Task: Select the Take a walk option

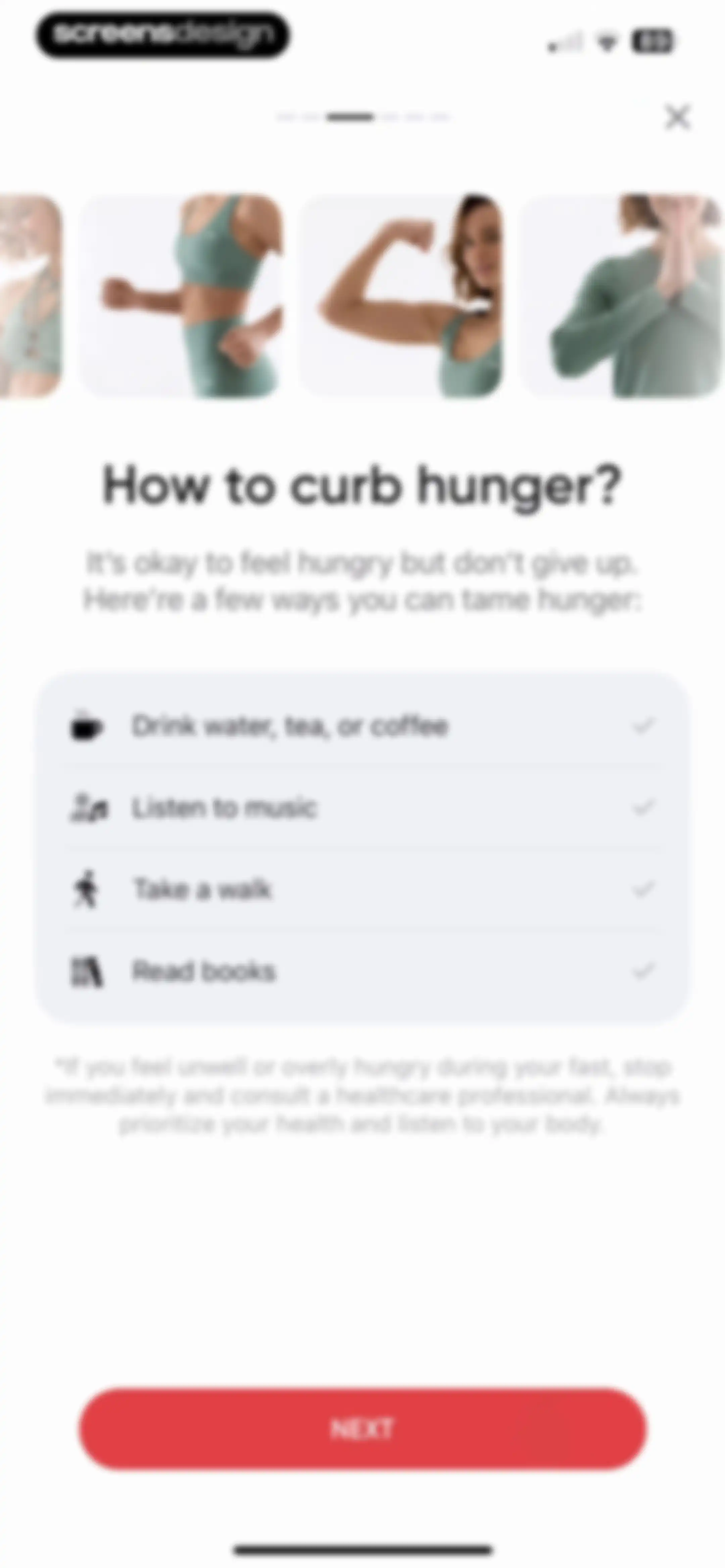Action: point(362,889)
